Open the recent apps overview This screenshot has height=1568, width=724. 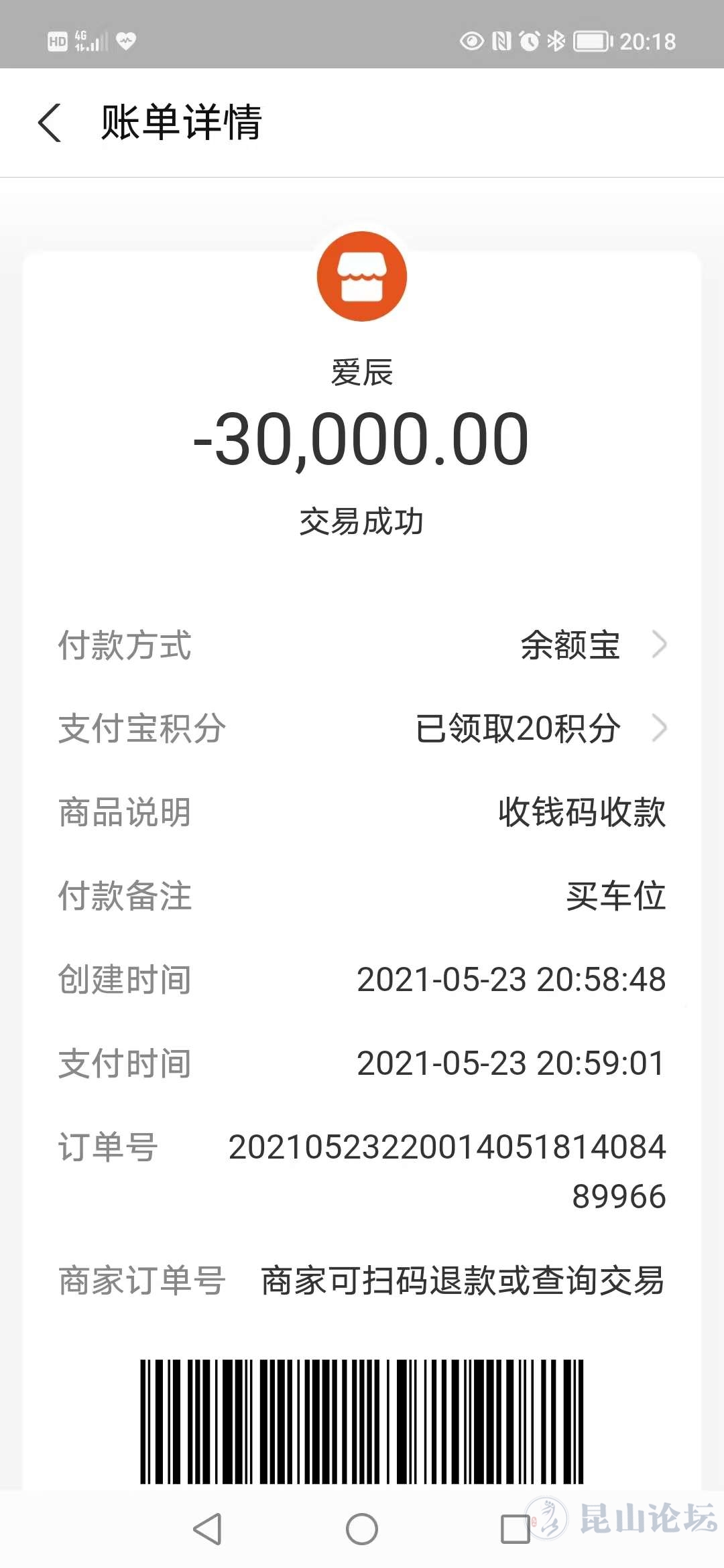tap(516, 1528)
